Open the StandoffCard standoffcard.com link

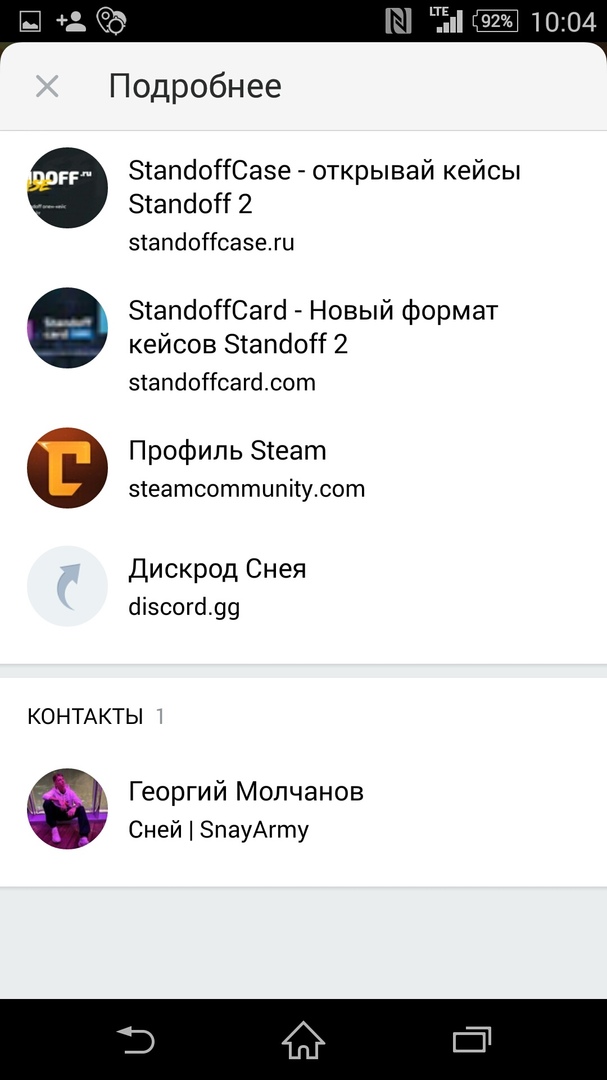[x=303, y=345]
